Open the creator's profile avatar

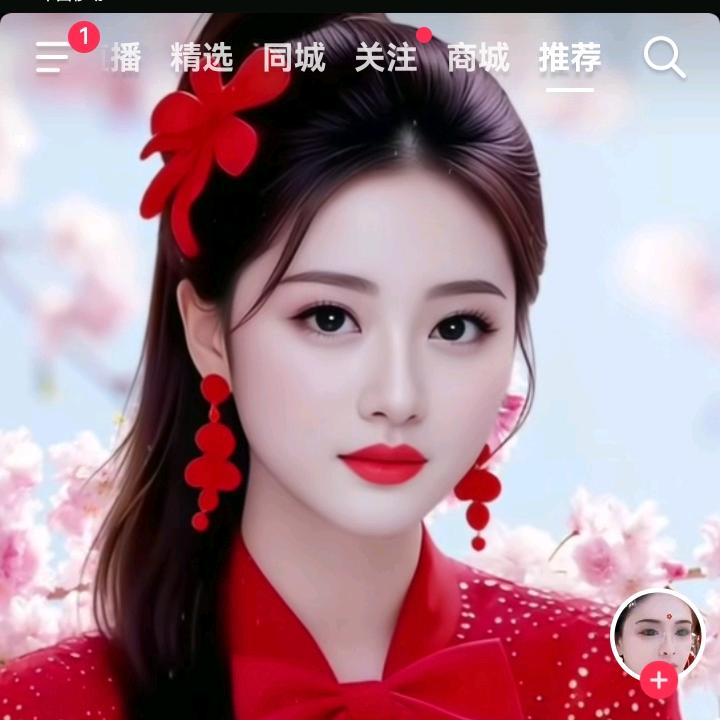[658, 635]
